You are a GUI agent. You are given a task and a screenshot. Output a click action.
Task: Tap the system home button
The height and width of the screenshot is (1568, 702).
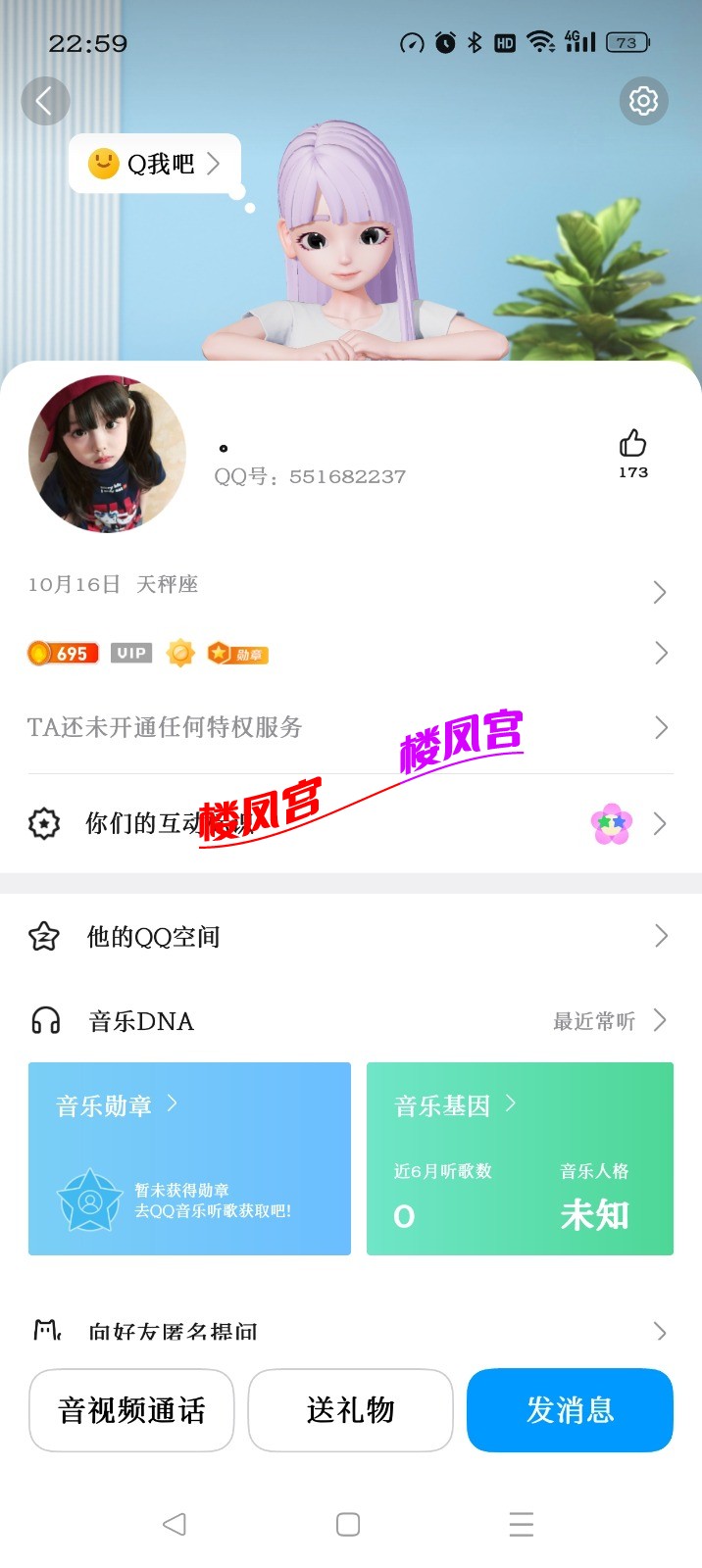(x=348, y=1524)
